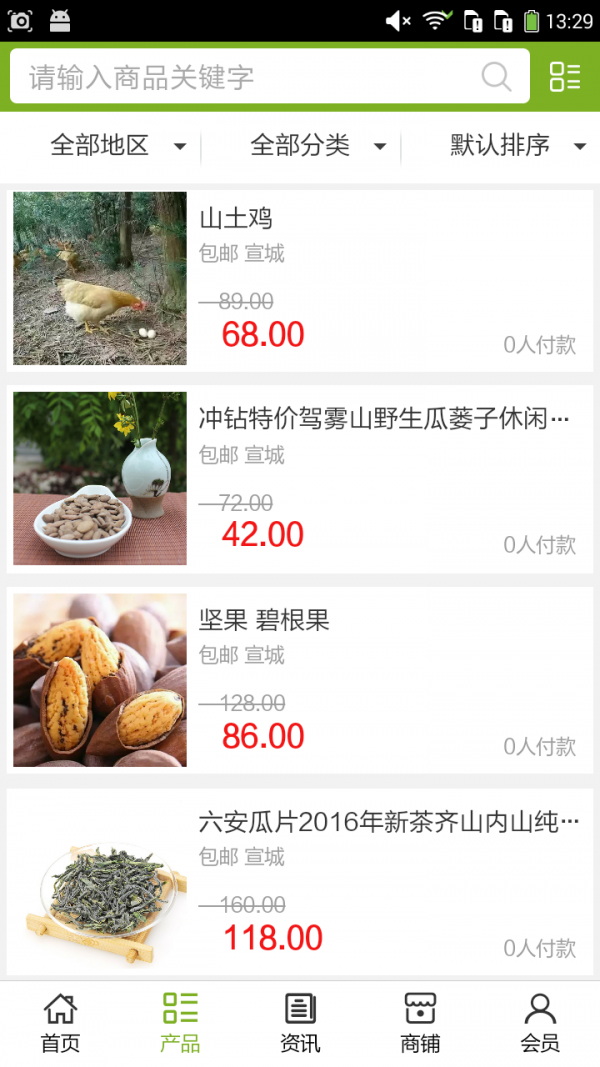View the 冲钻特价驾雾山野生瓜蒌子 product

pos(300,479)
